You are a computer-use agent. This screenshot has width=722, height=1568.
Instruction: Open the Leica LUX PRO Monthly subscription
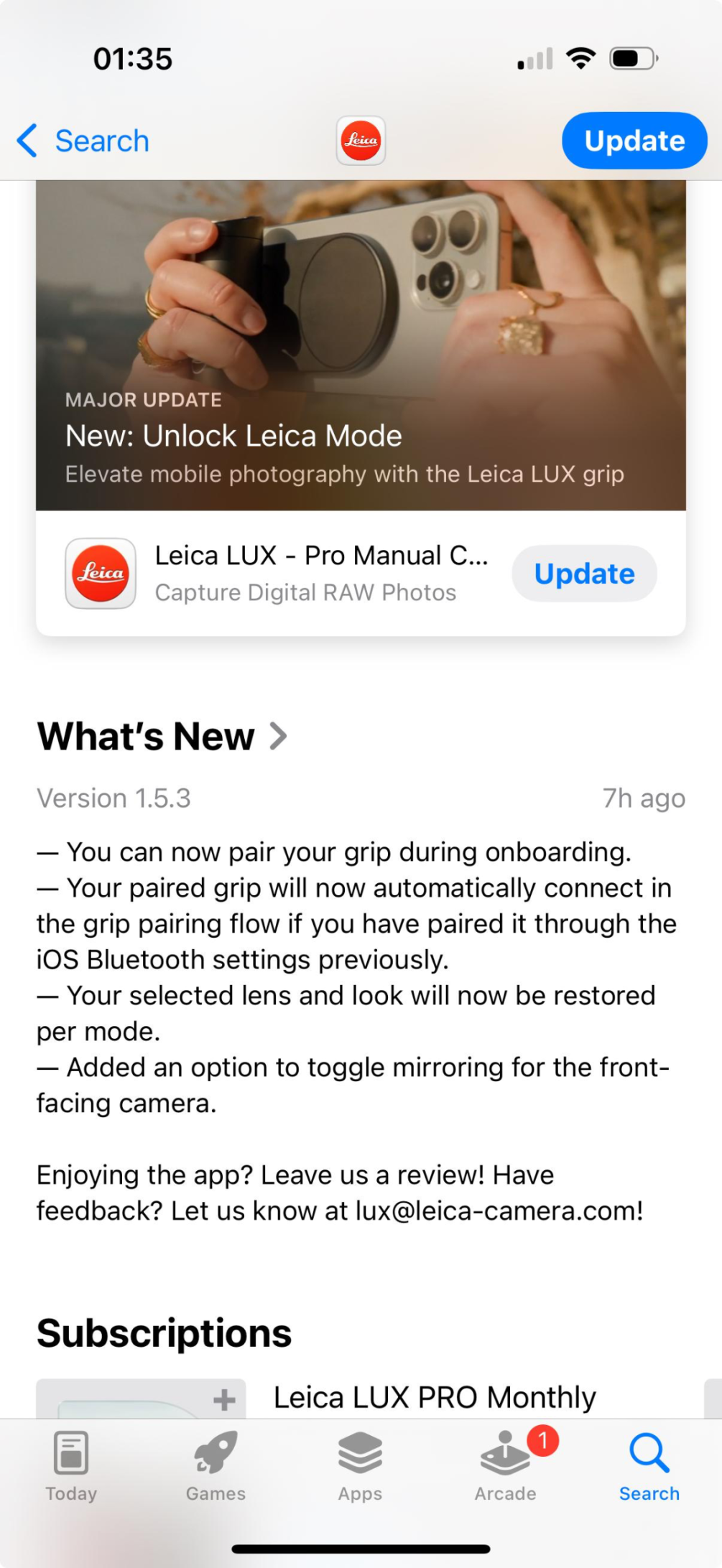point(434,1397)
